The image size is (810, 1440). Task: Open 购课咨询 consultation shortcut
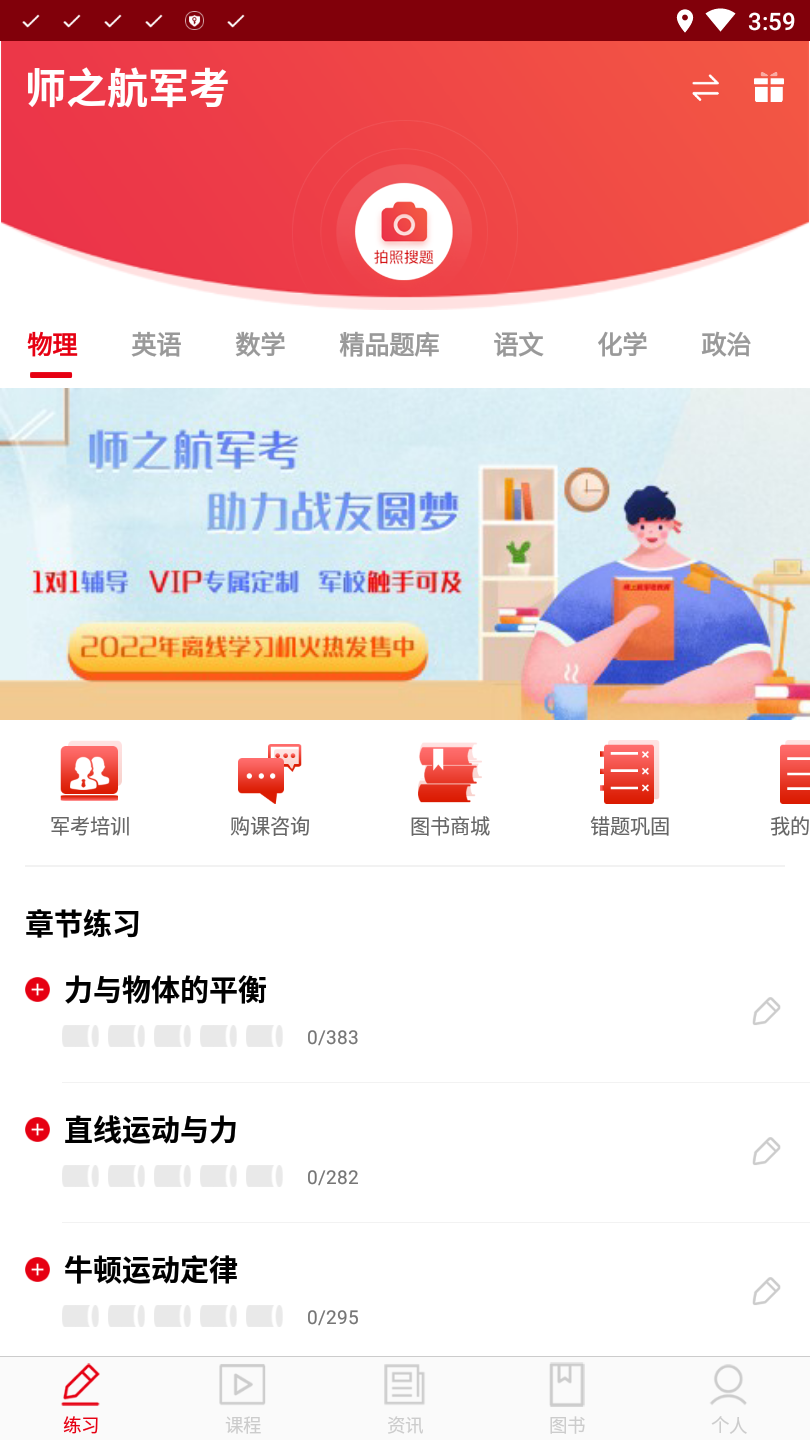(270, 789)
